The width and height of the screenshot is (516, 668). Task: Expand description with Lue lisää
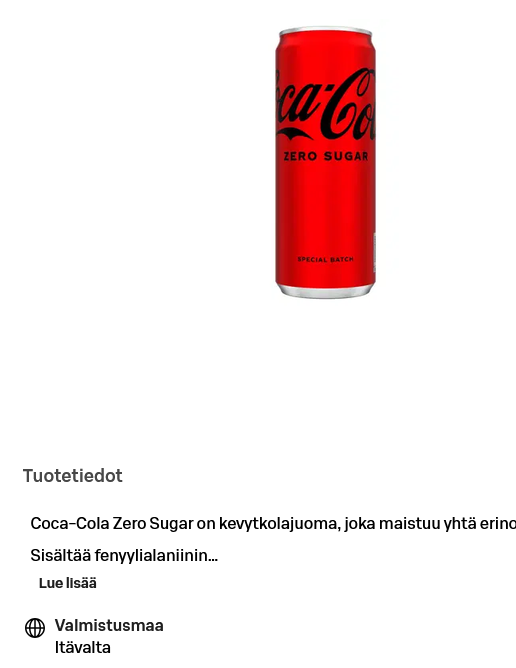point(68,583)
